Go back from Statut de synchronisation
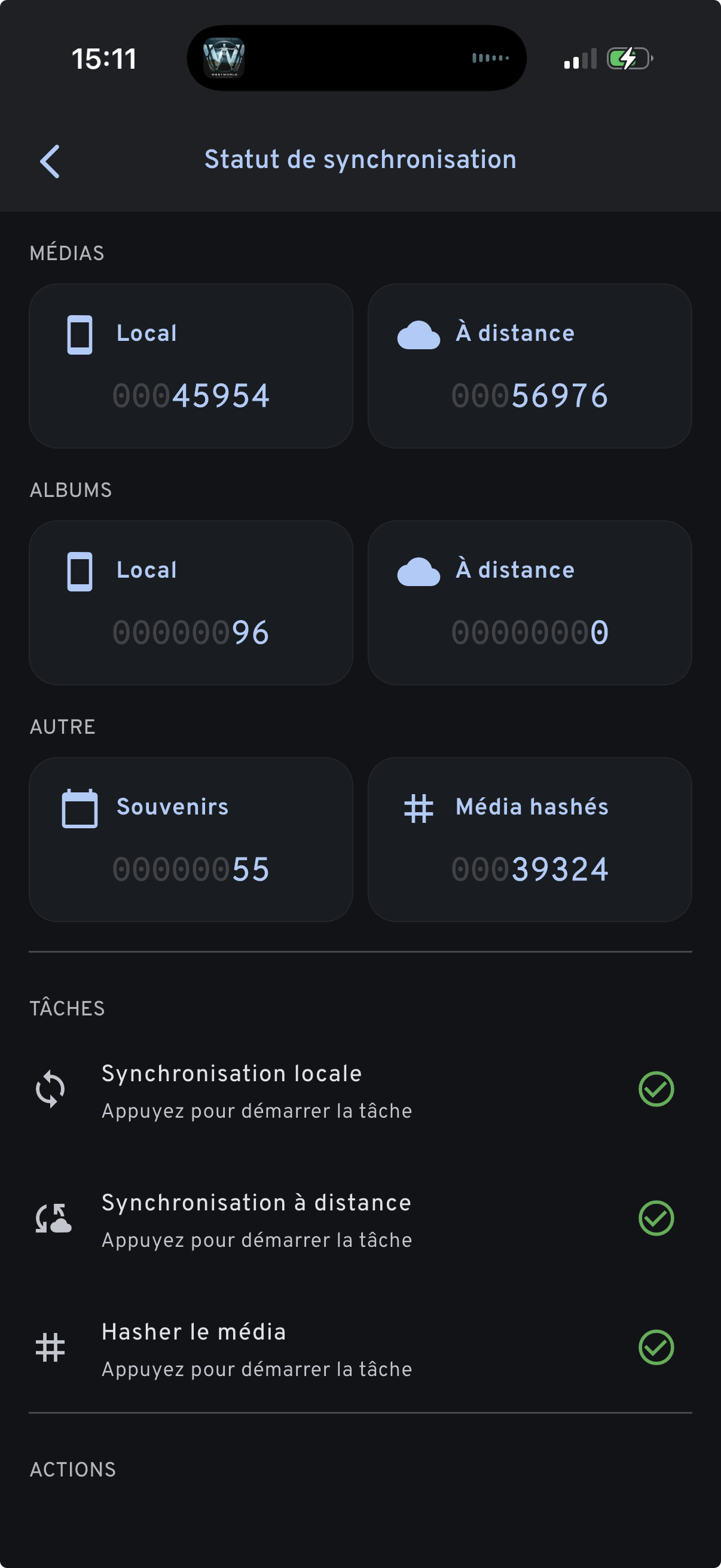 tap(50, 161)
